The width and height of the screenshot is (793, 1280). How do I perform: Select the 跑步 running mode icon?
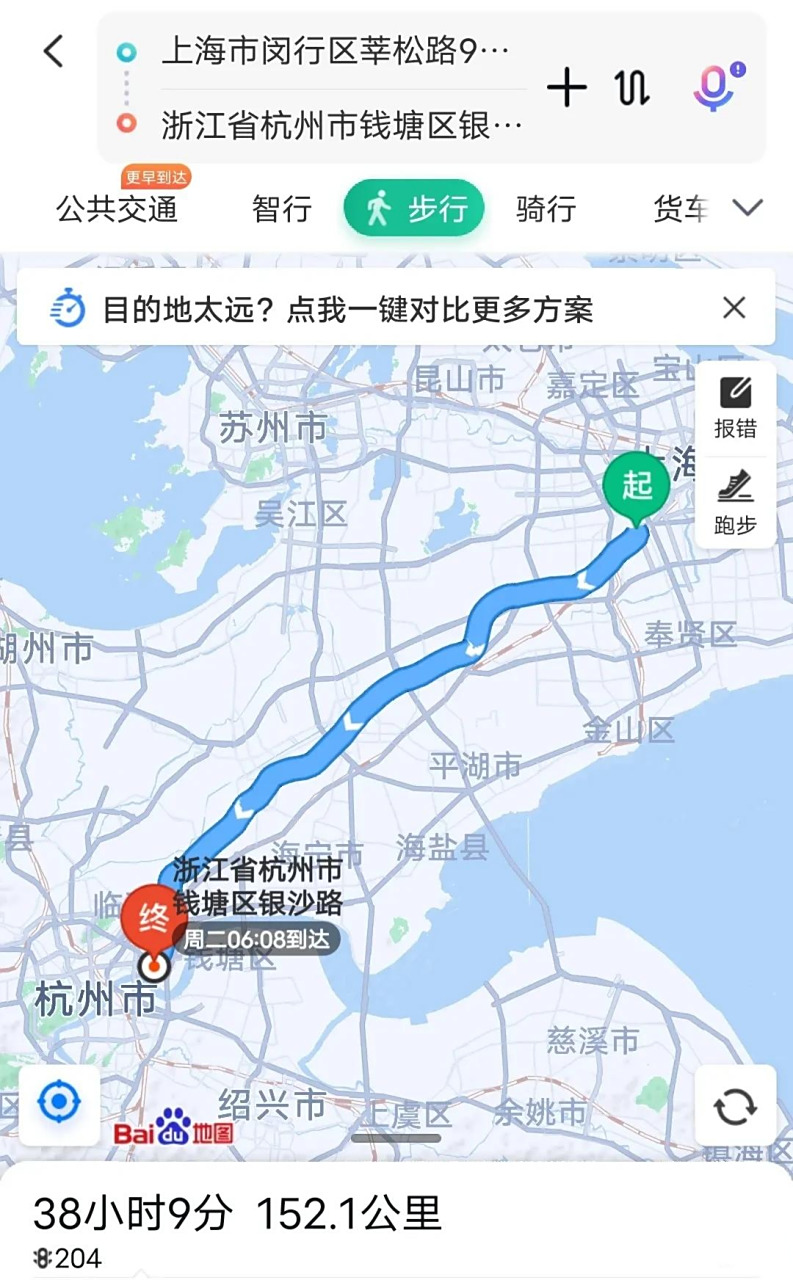[x=737, y=493]
